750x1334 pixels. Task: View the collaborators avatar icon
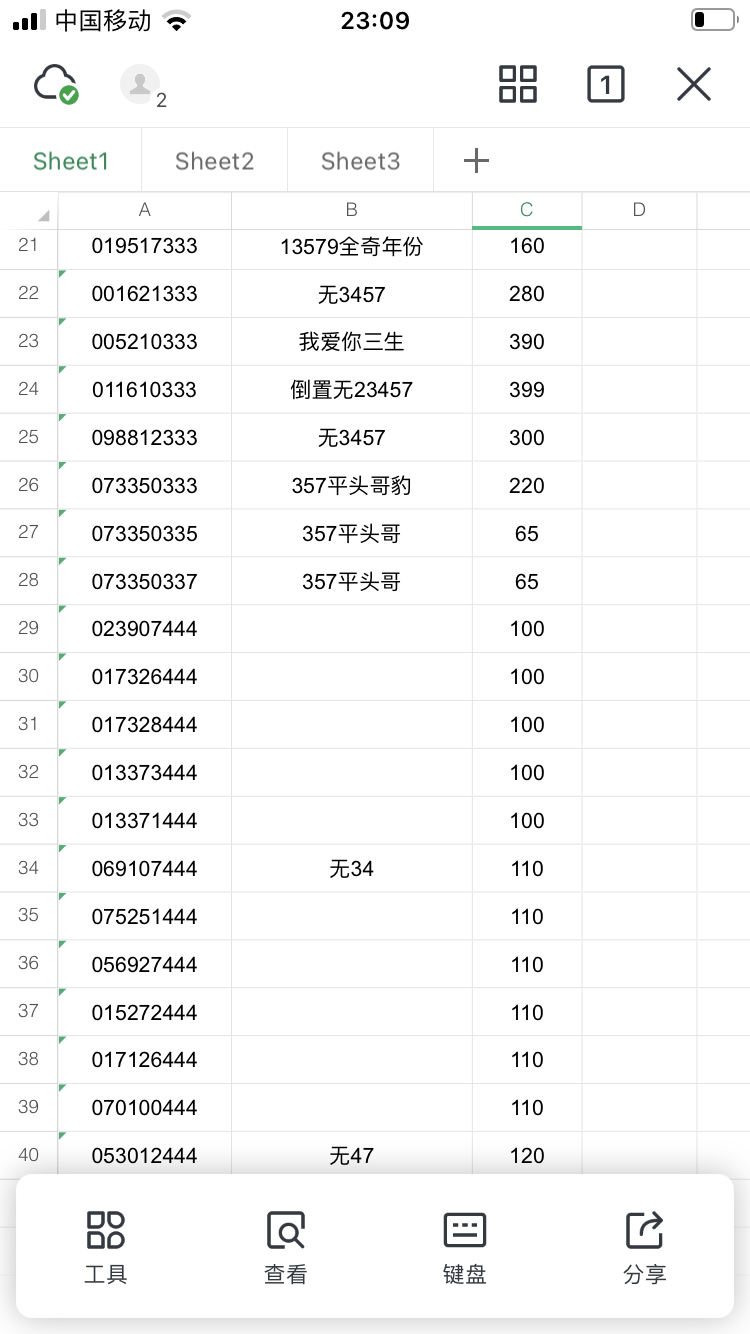[x=141, y=85]
